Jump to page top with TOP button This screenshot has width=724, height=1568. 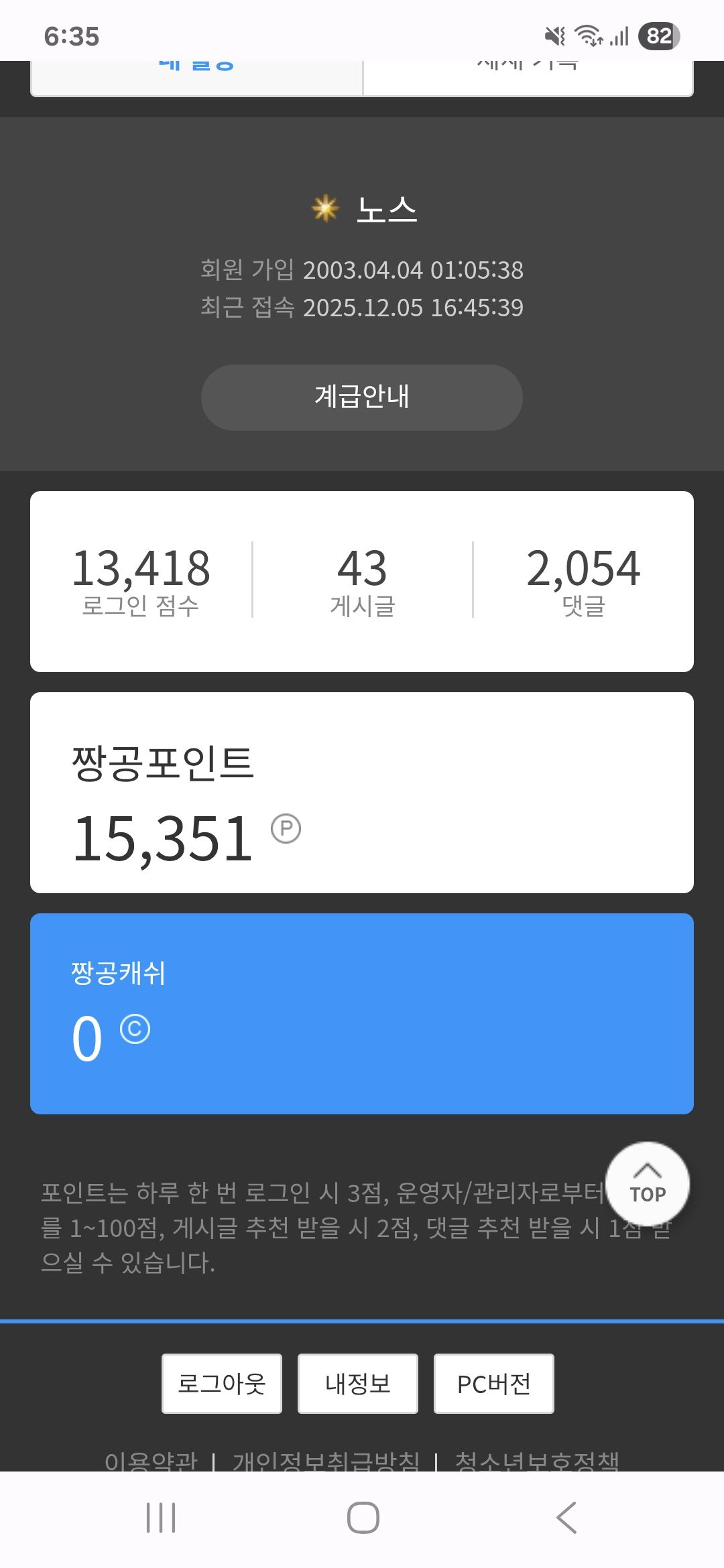tap(648, 1185)
